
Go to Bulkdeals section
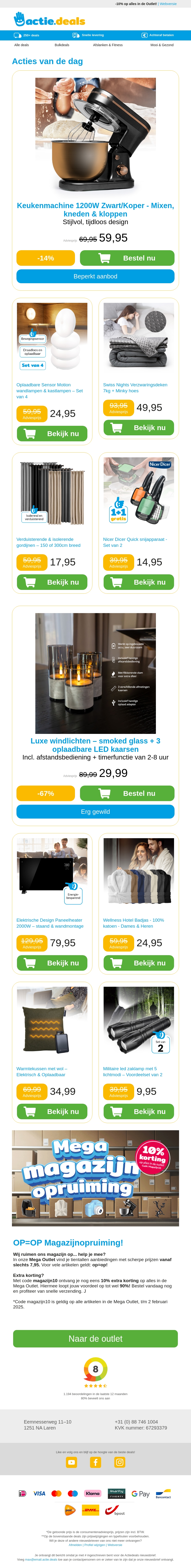pos(61,45)
